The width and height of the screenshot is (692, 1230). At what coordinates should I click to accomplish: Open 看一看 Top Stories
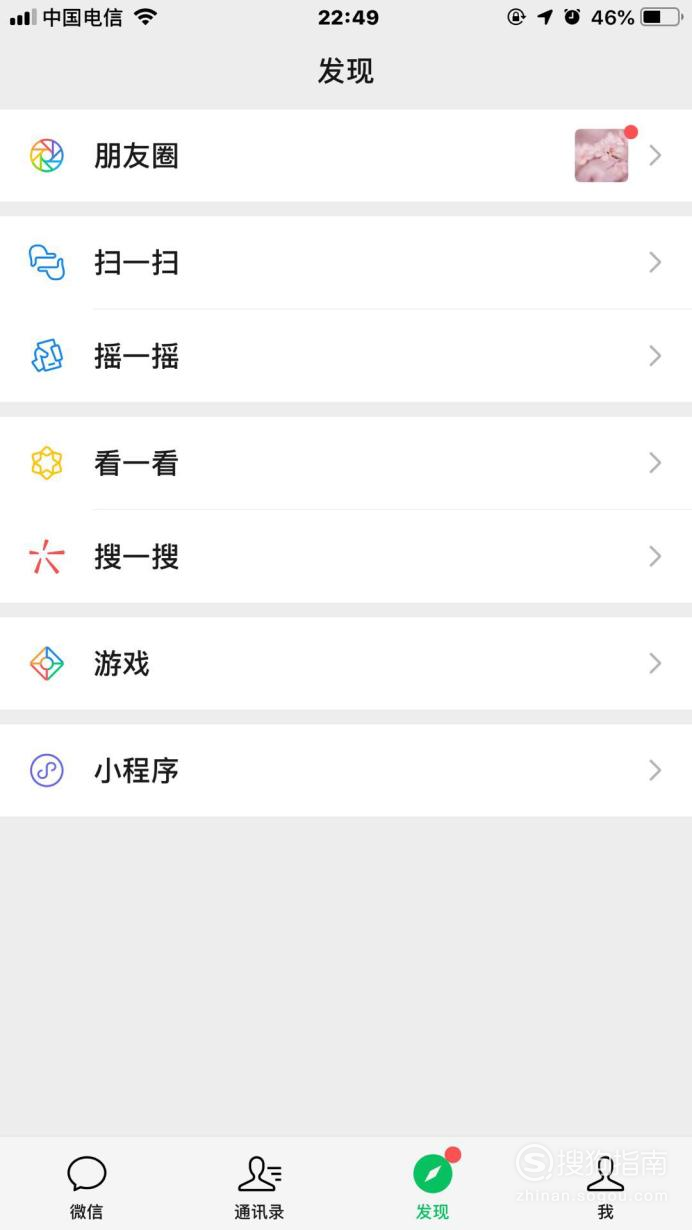coord(346,463)
